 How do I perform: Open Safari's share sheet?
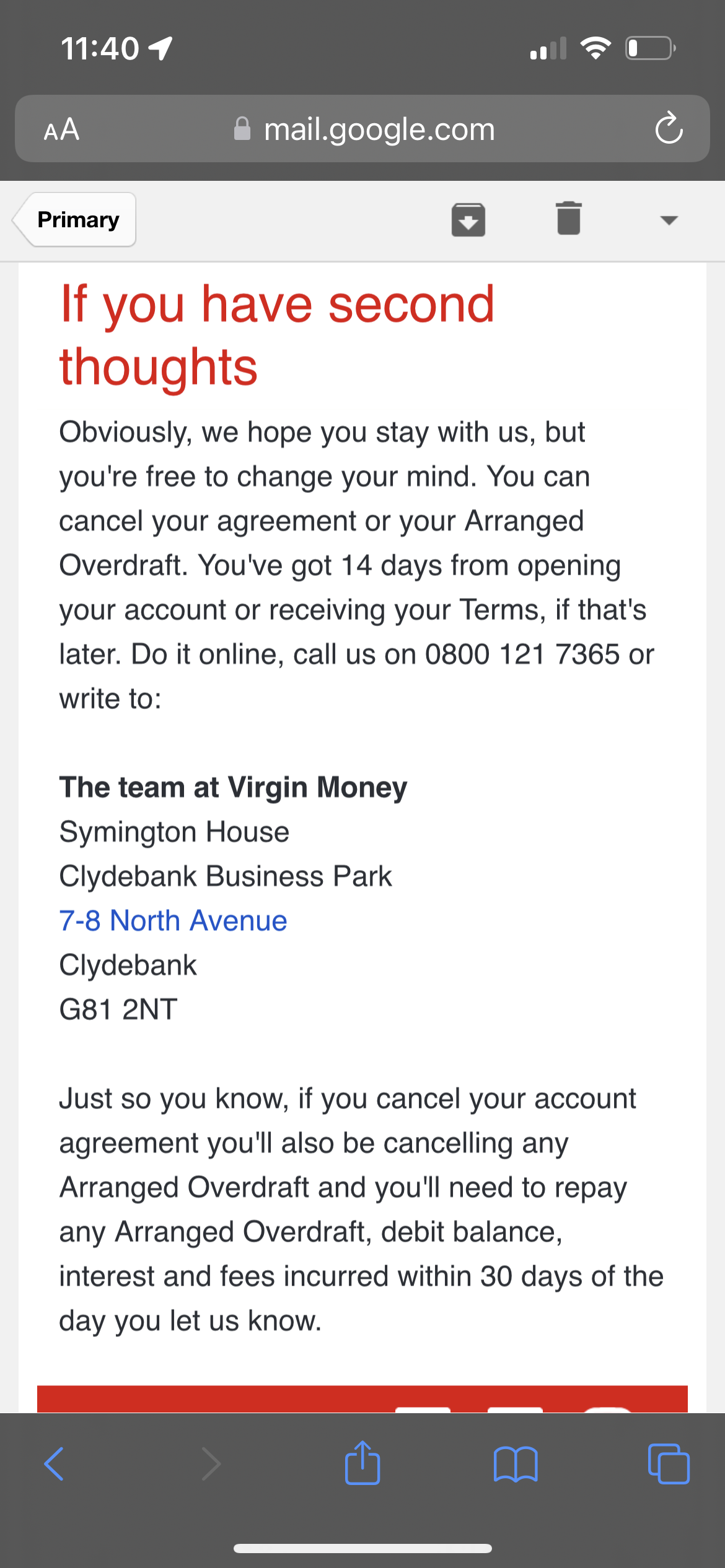[x=362, y=1462]
